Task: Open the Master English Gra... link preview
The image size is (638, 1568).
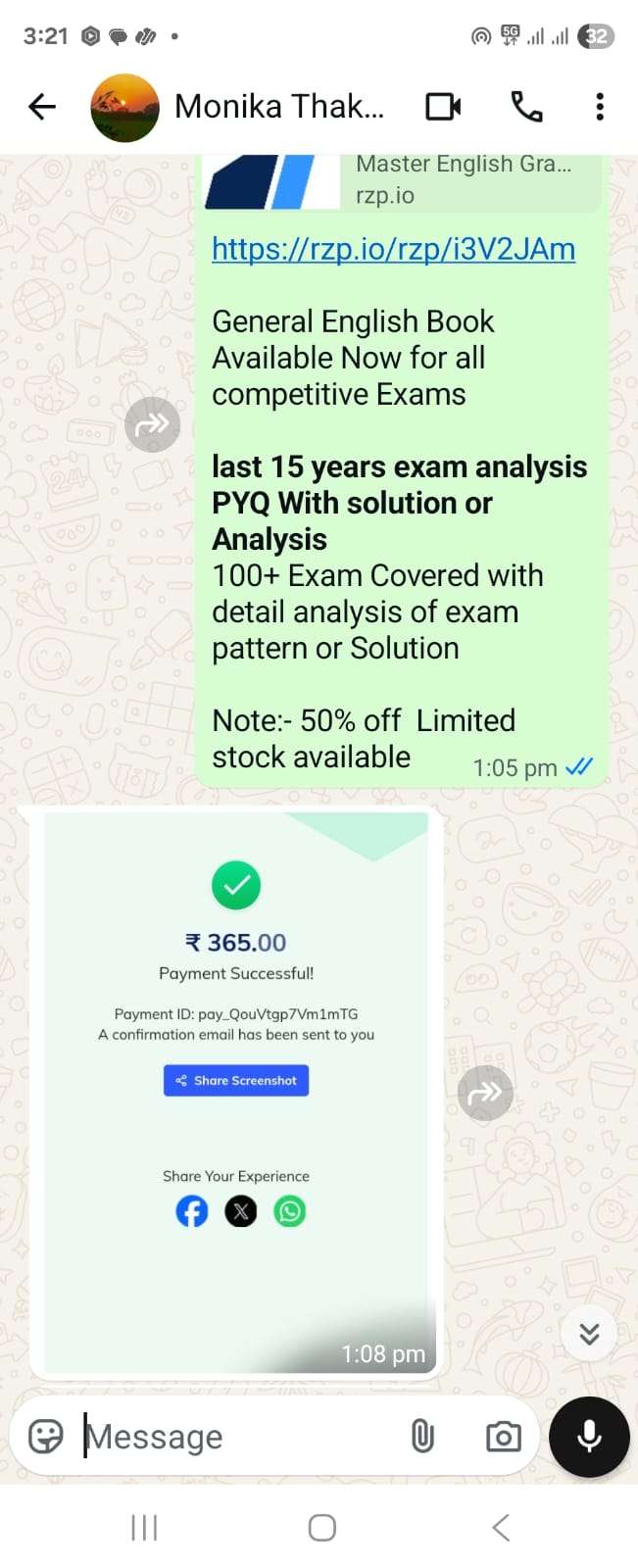Action: [x=402, y=182]
